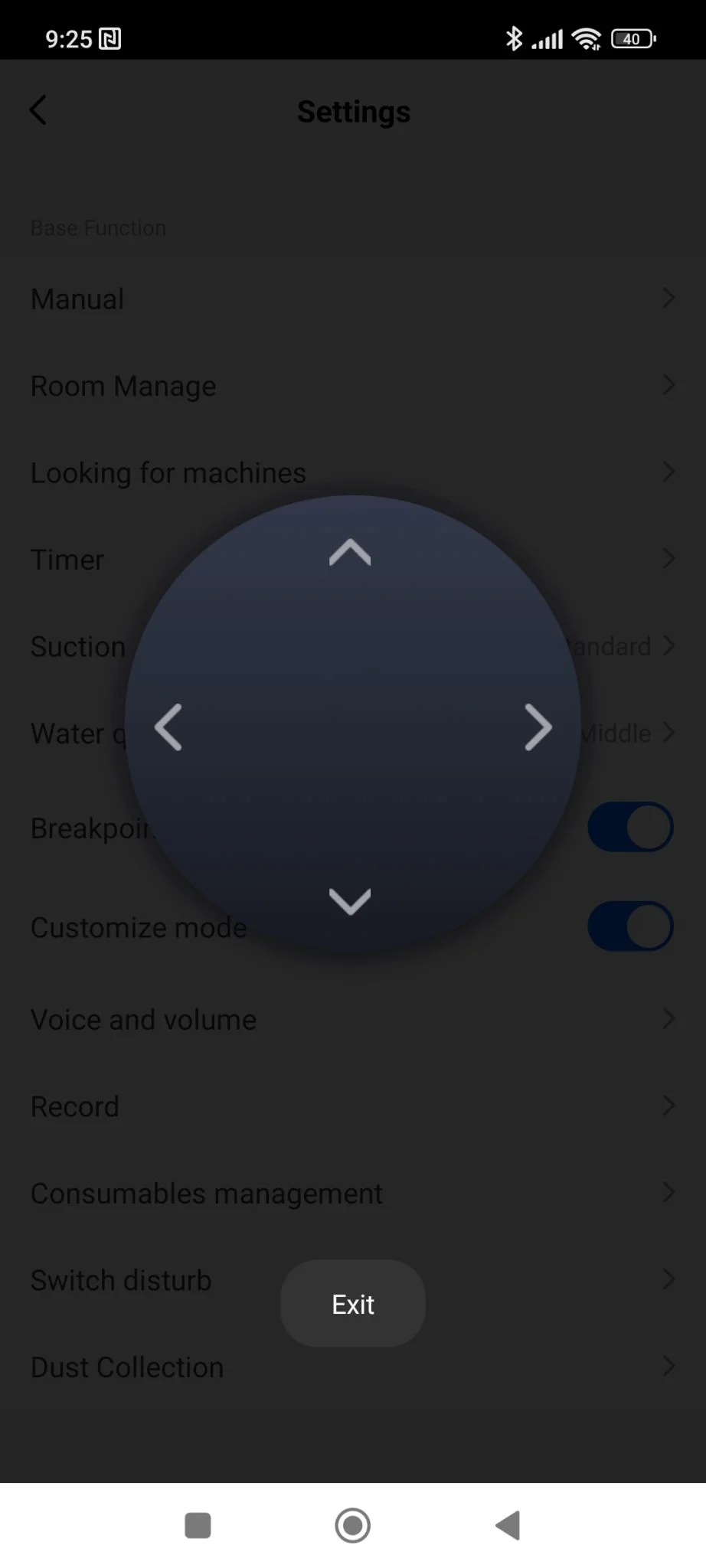This screenshot has height=1568, width=706.
Task: Tap the up arrow to move forward
Action: (x=350, y=553)
